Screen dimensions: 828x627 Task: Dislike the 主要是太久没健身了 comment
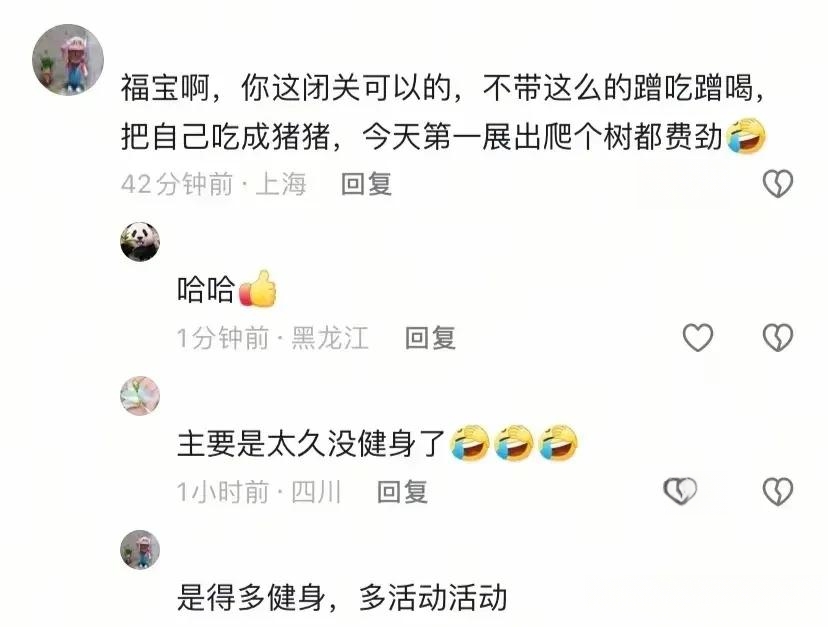pos(777,491)
